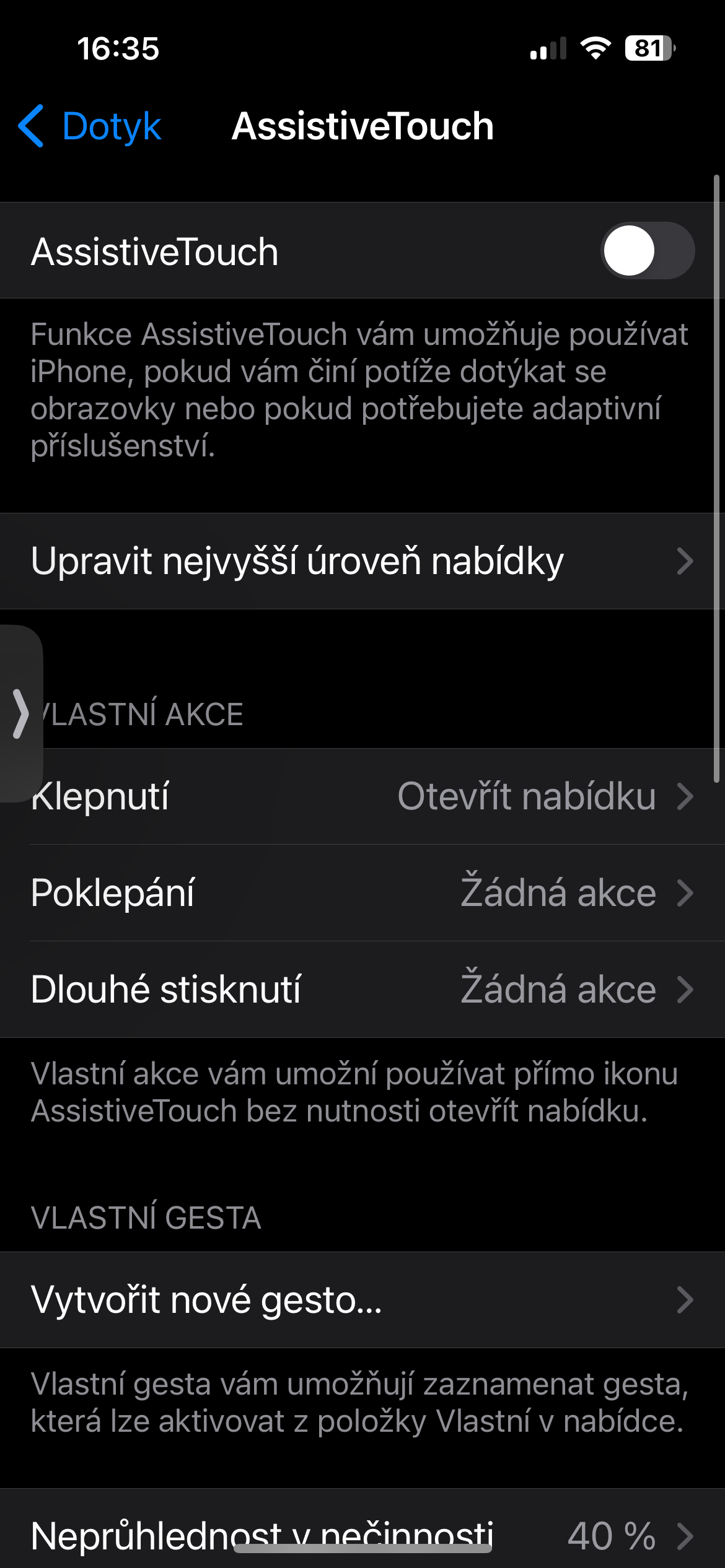Open Dlouhé stisknutí action options

362,990
